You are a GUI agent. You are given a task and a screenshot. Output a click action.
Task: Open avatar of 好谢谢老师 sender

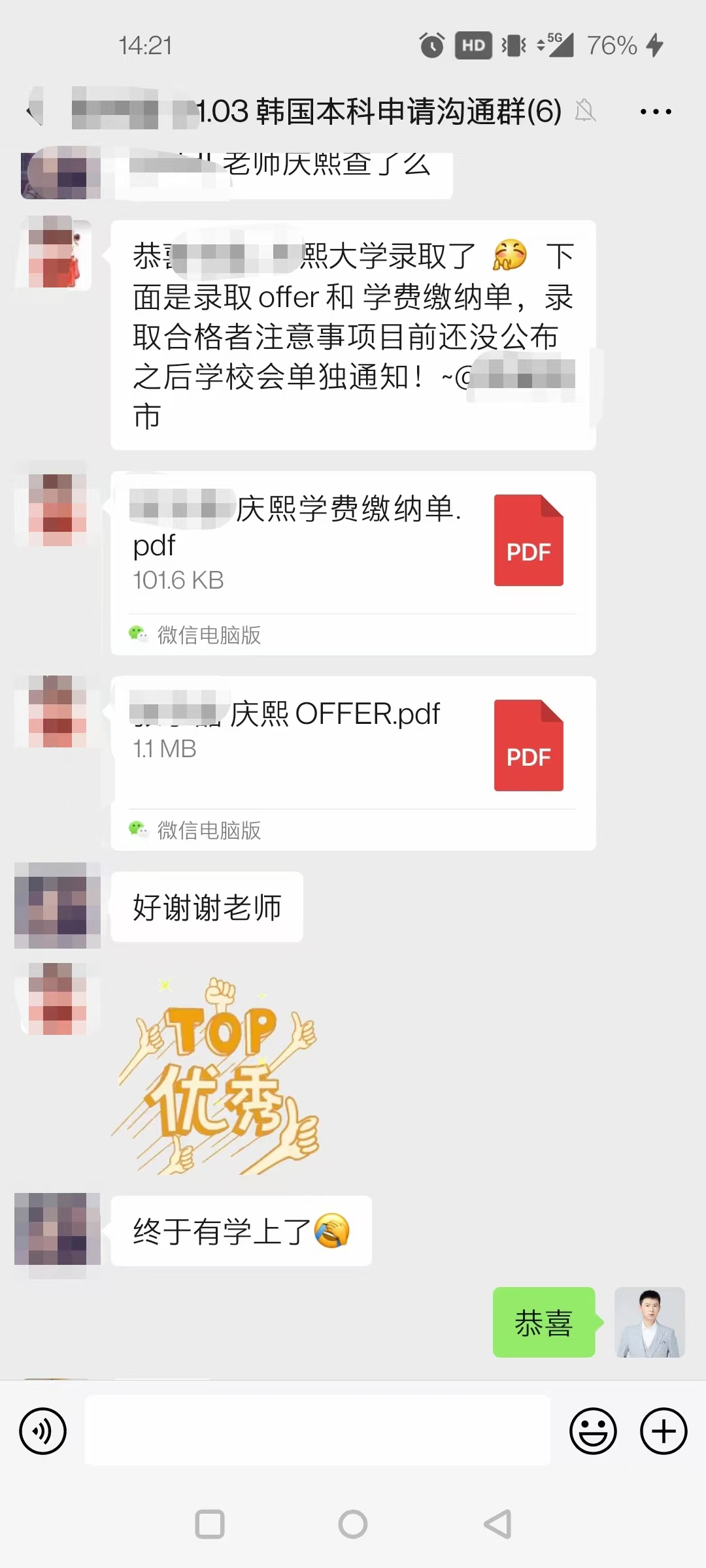click(x=58, y=906)
